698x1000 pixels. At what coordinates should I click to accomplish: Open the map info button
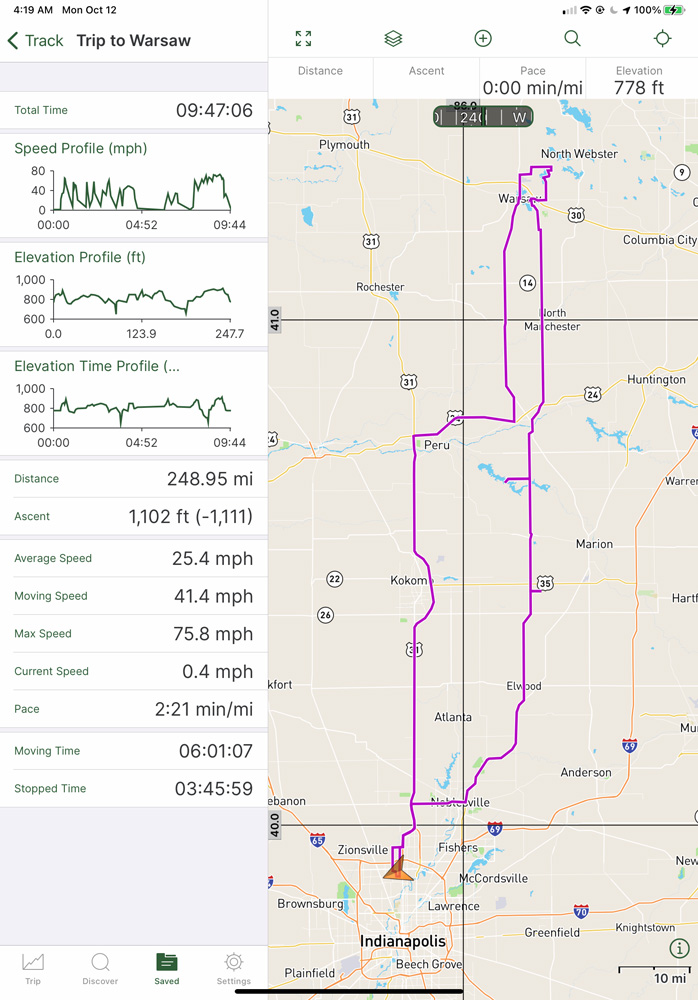click(x=679, y=948)
